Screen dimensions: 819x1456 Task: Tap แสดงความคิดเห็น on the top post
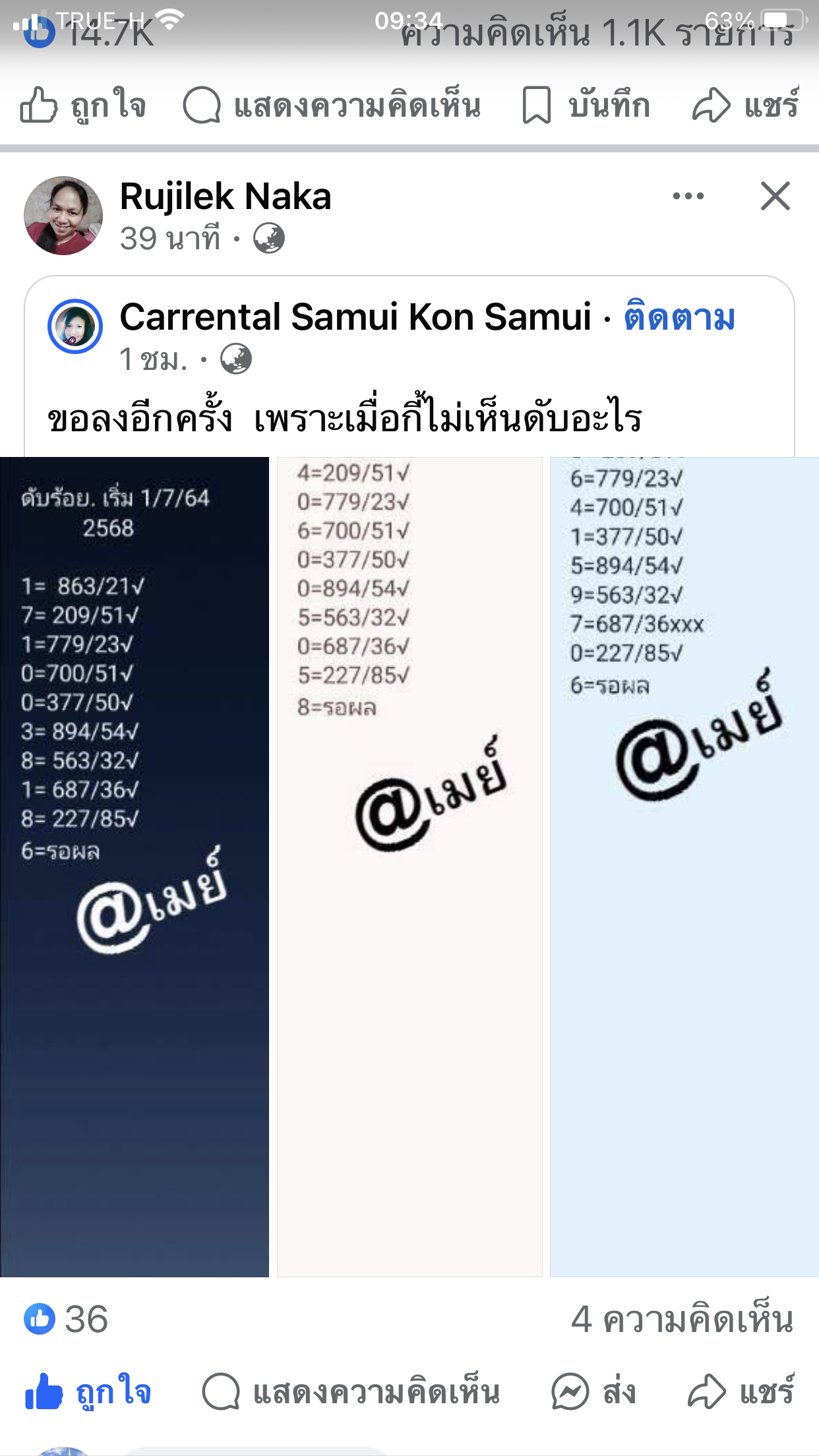[332, 106]
